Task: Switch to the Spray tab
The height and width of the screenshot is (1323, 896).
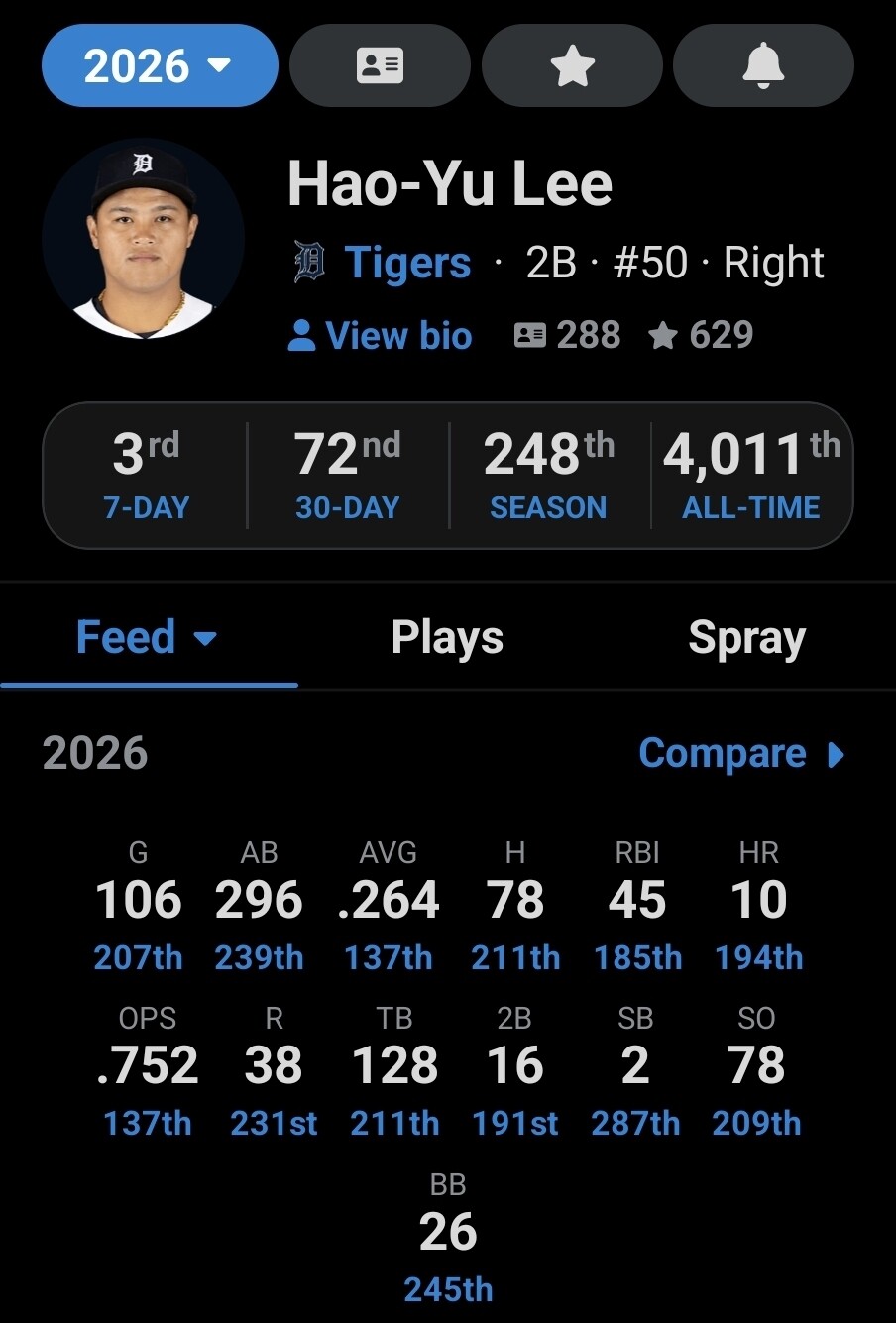Action: click(747, 638)
